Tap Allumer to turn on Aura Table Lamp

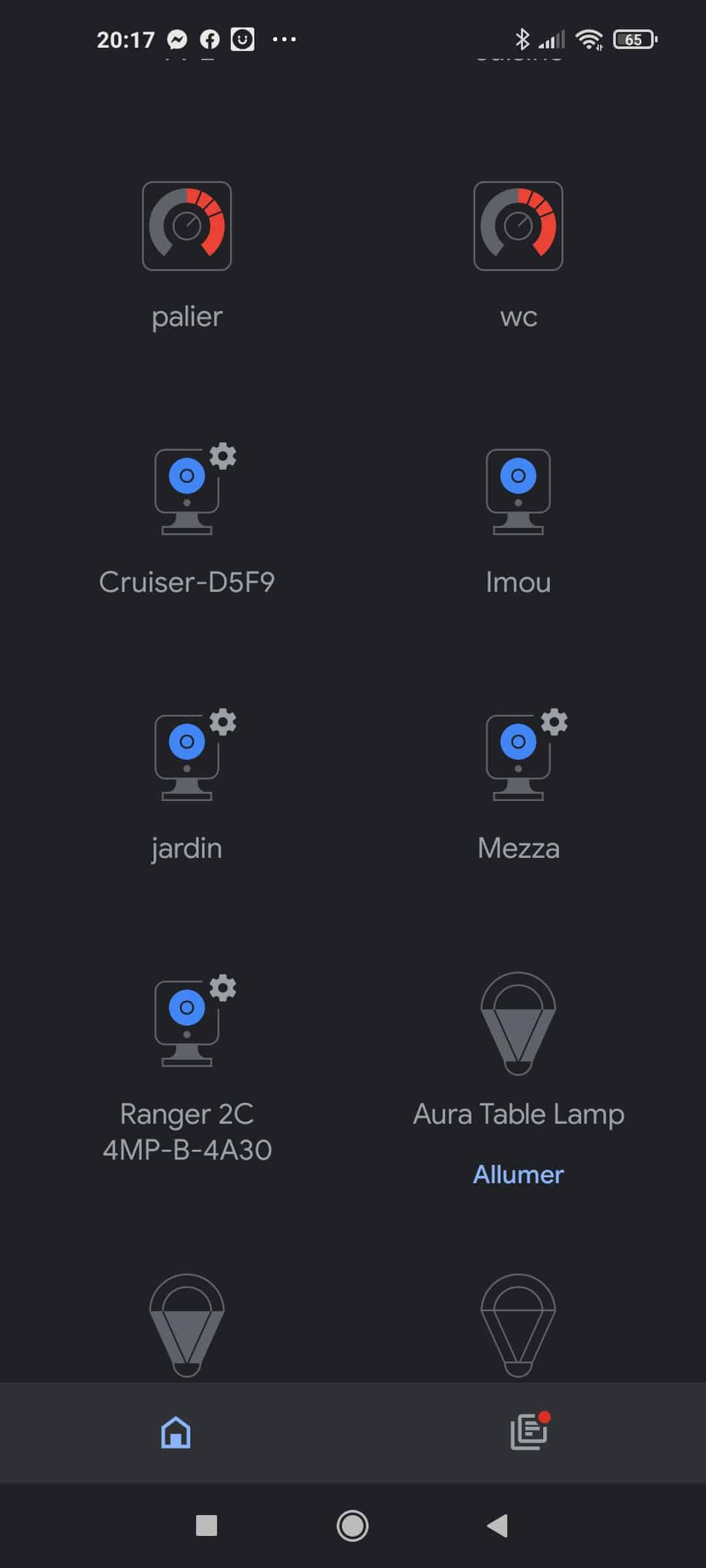click(x=518, y=1175)
